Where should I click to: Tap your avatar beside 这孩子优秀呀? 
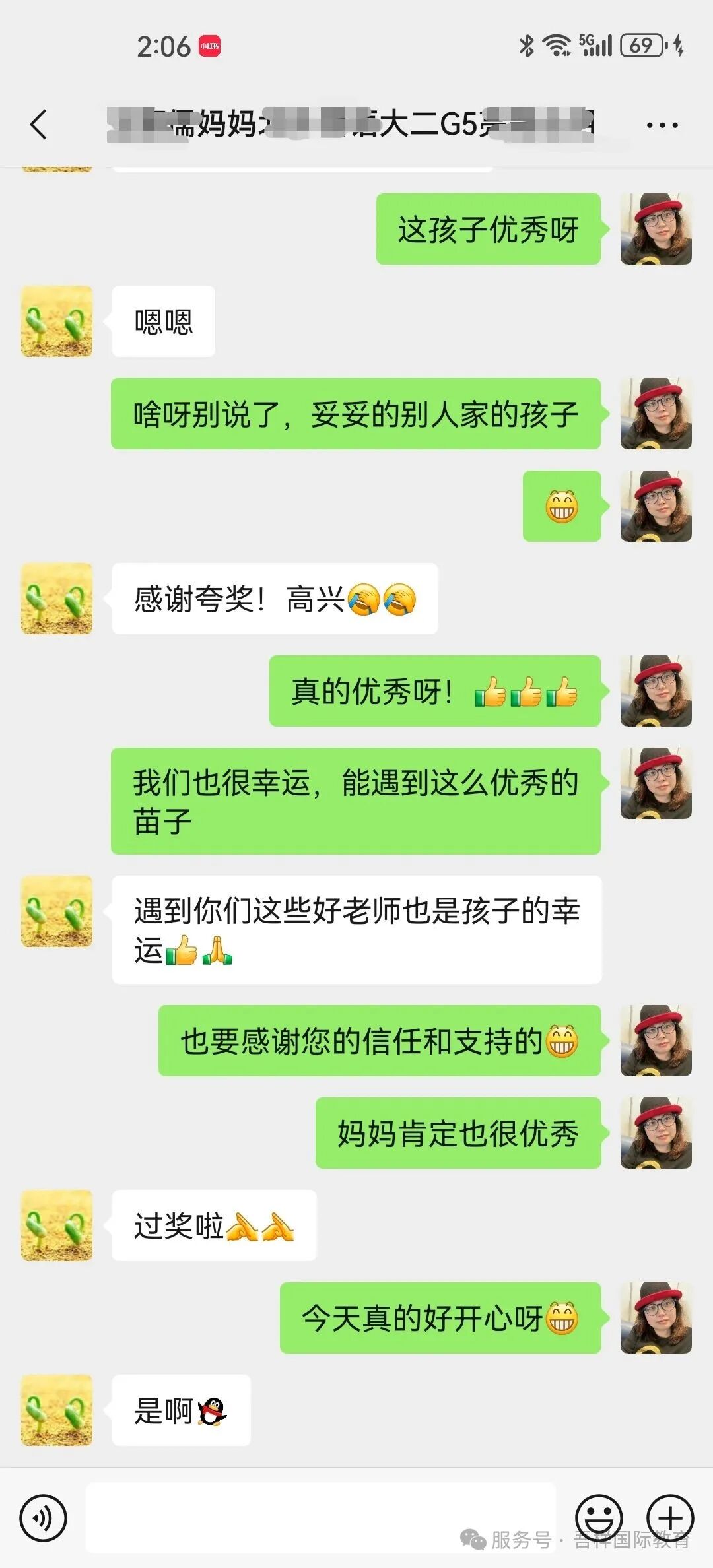pos(656,229)
